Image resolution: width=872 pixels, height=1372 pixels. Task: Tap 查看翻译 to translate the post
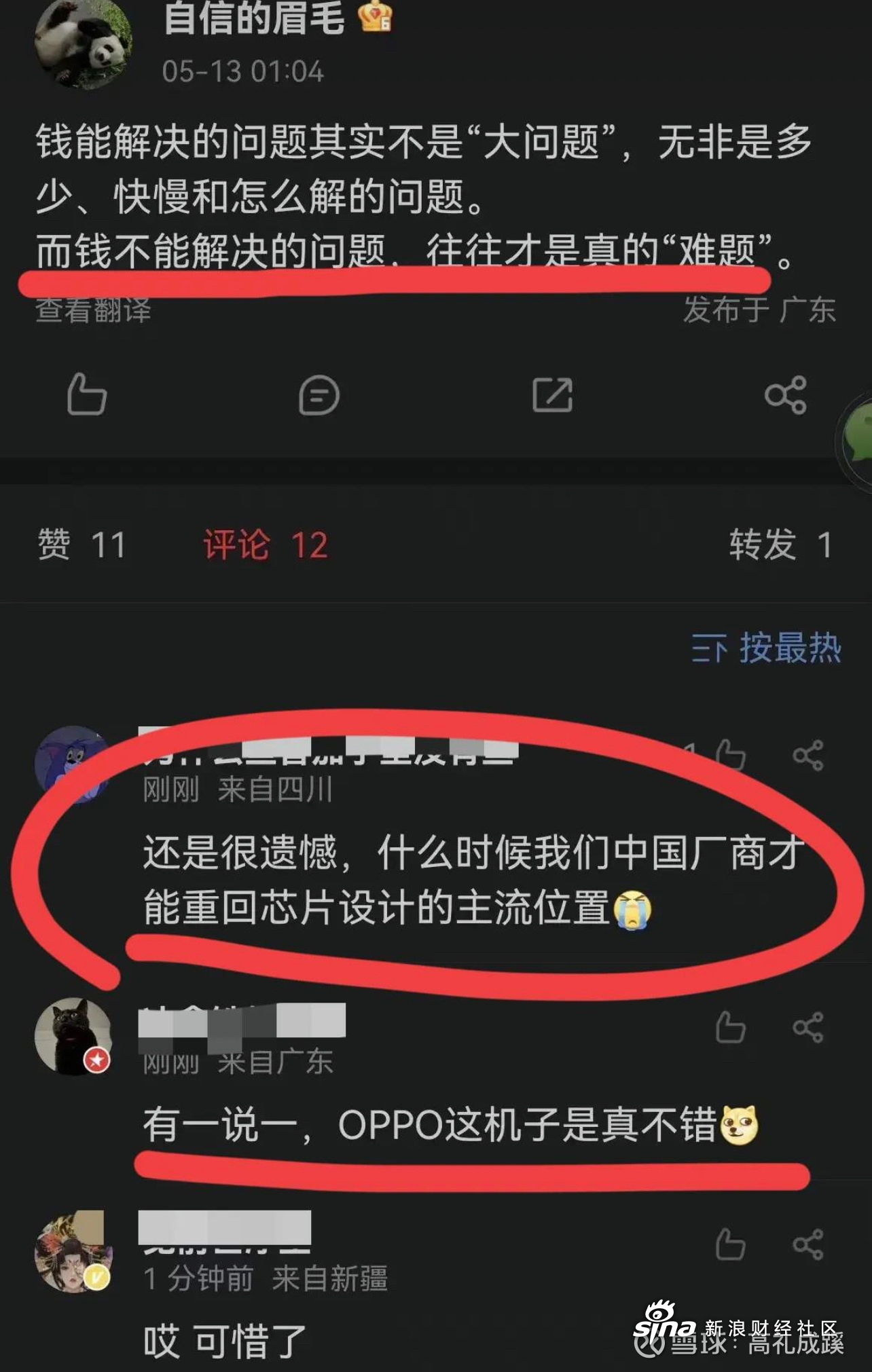click(93, 311)
